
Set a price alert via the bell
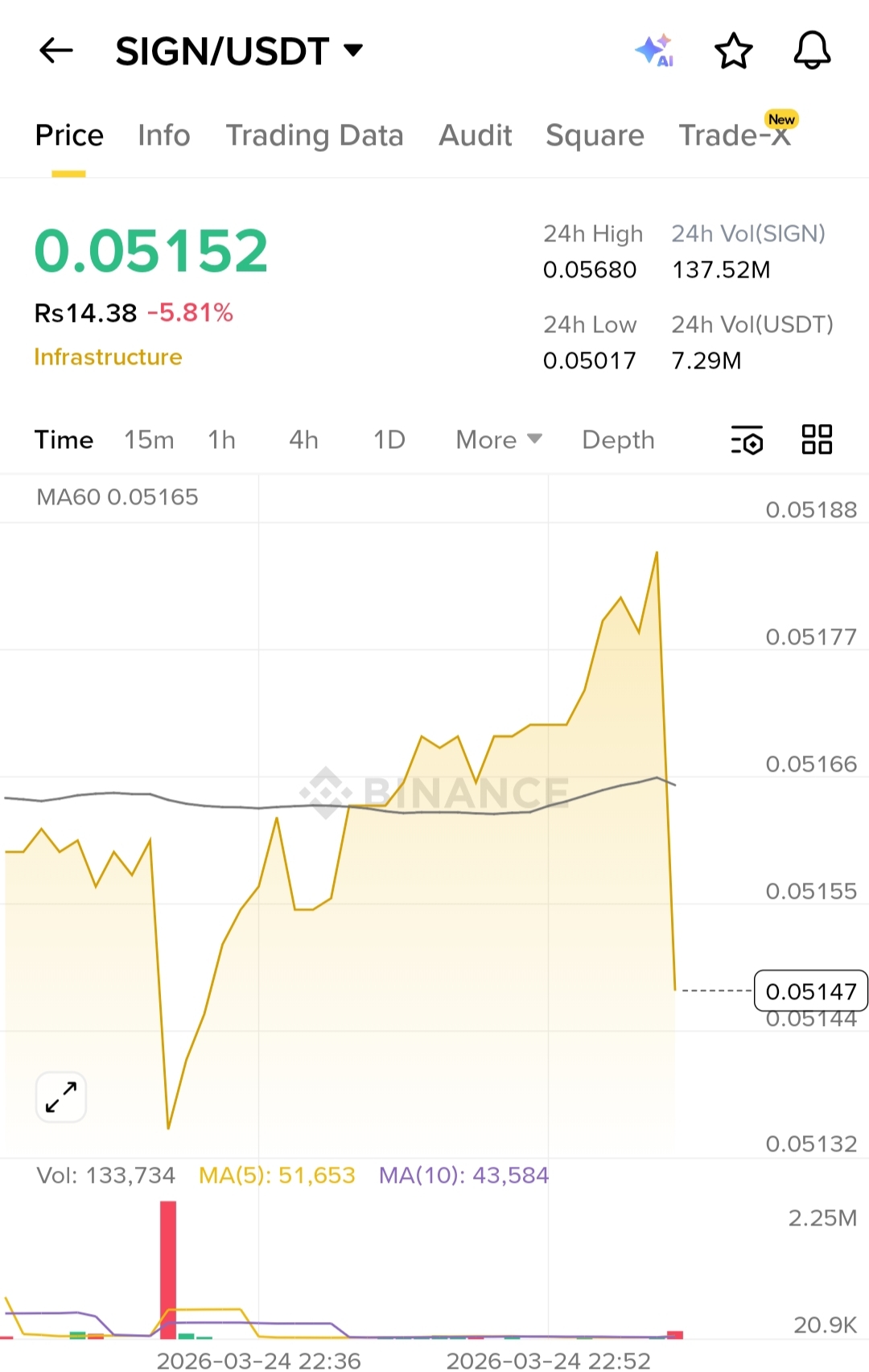(x=812, y=51)
